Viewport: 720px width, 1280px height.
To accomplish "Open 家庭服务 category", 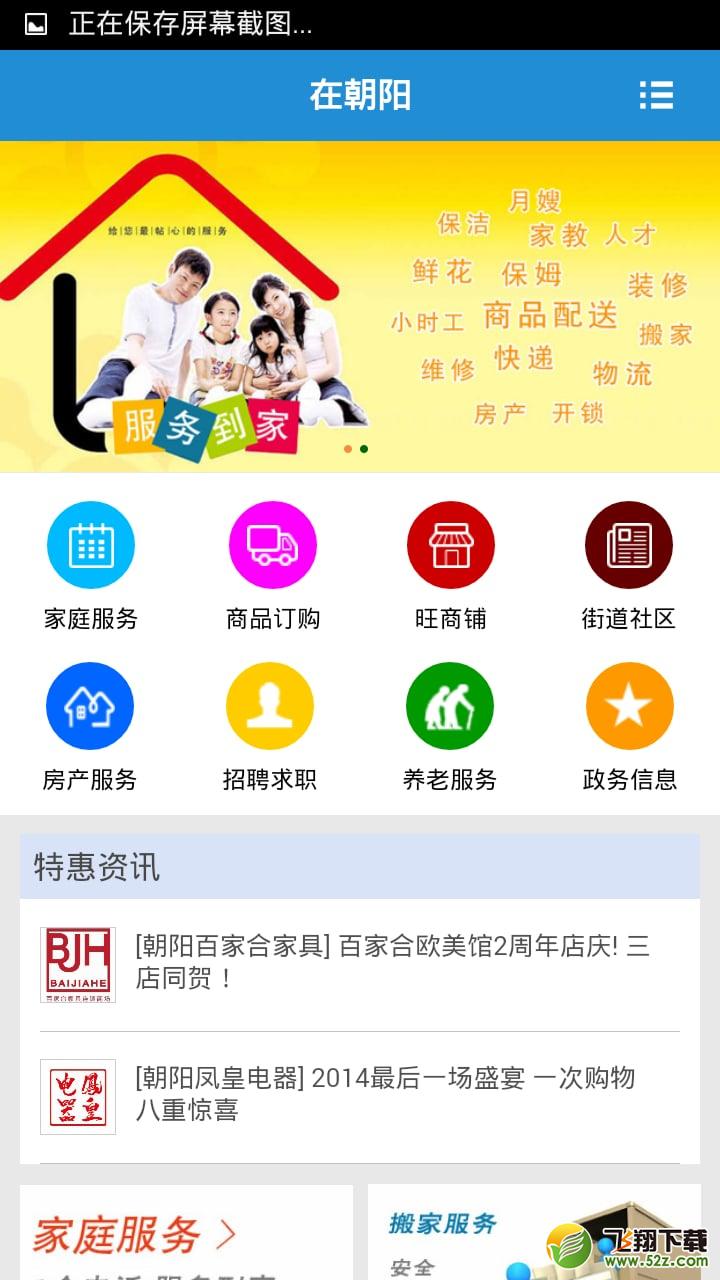I will [x=91, y=566].
